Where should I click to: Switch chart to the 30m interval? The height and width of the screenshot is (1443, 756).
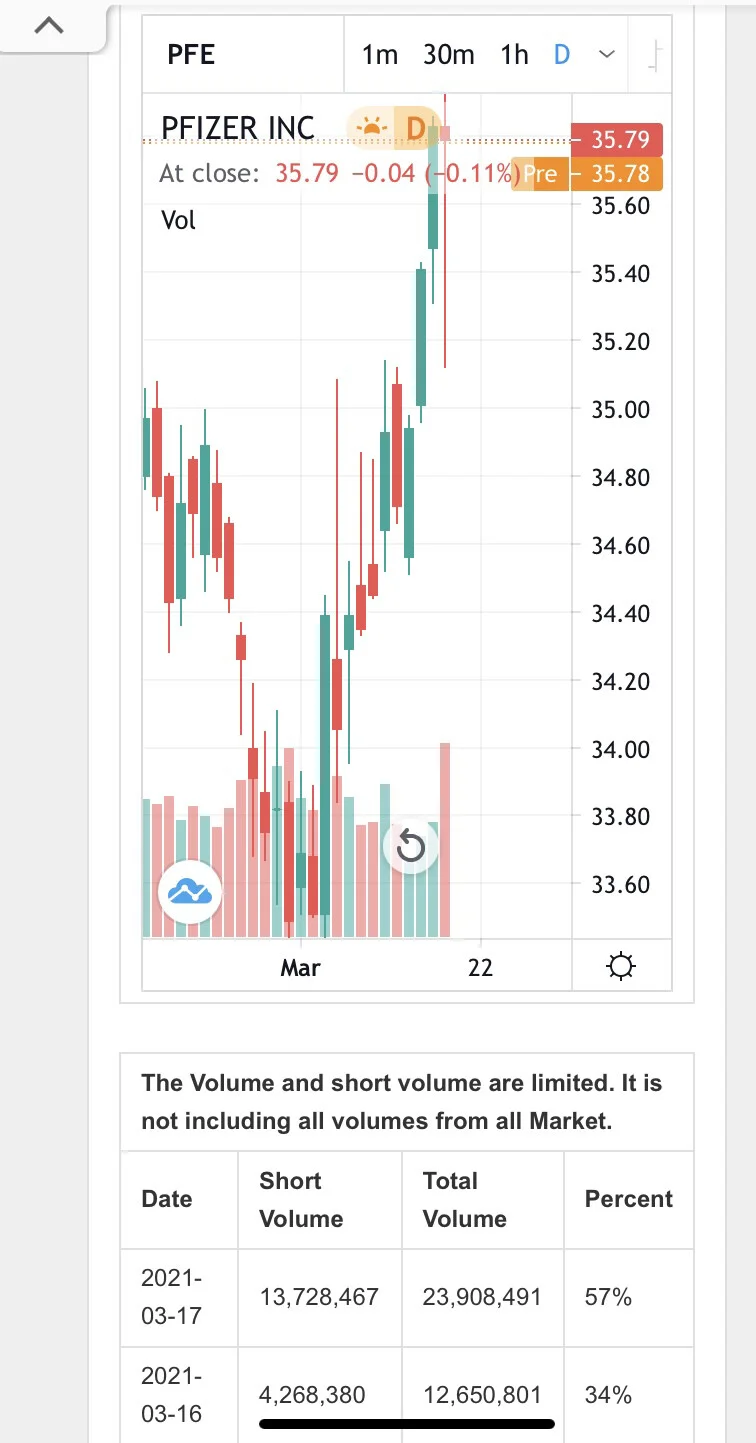448,54
